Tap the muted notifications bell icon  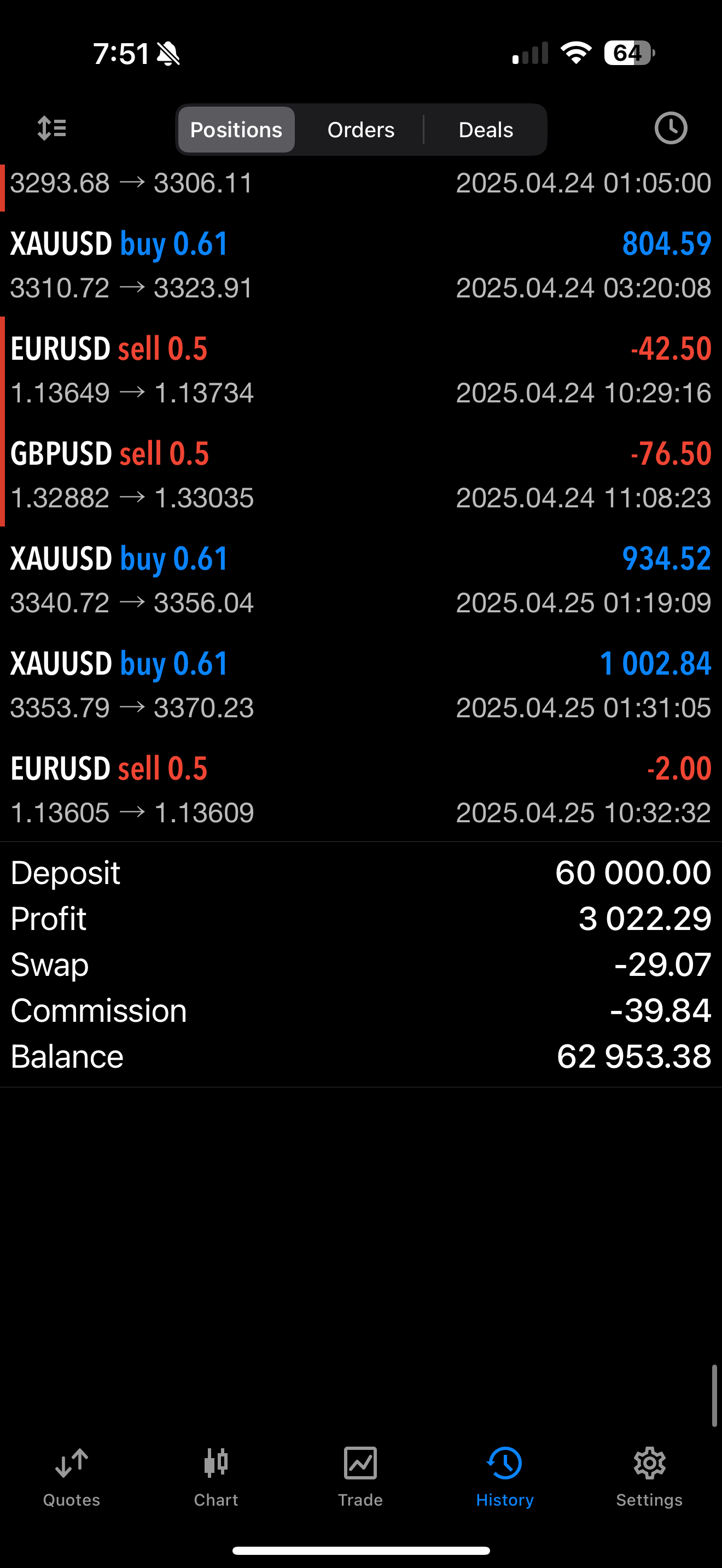168,54
